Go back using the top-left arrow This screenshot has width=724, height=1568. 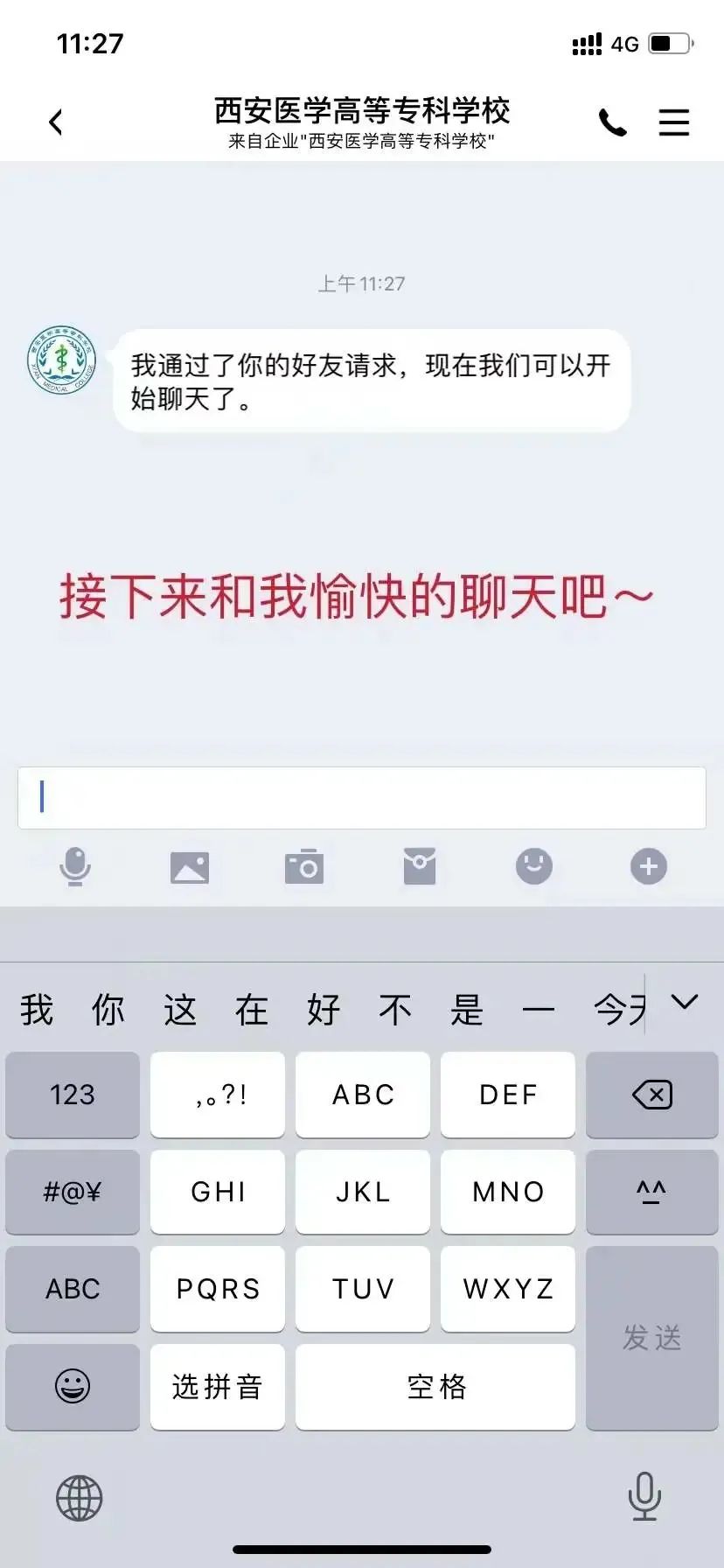56,122
